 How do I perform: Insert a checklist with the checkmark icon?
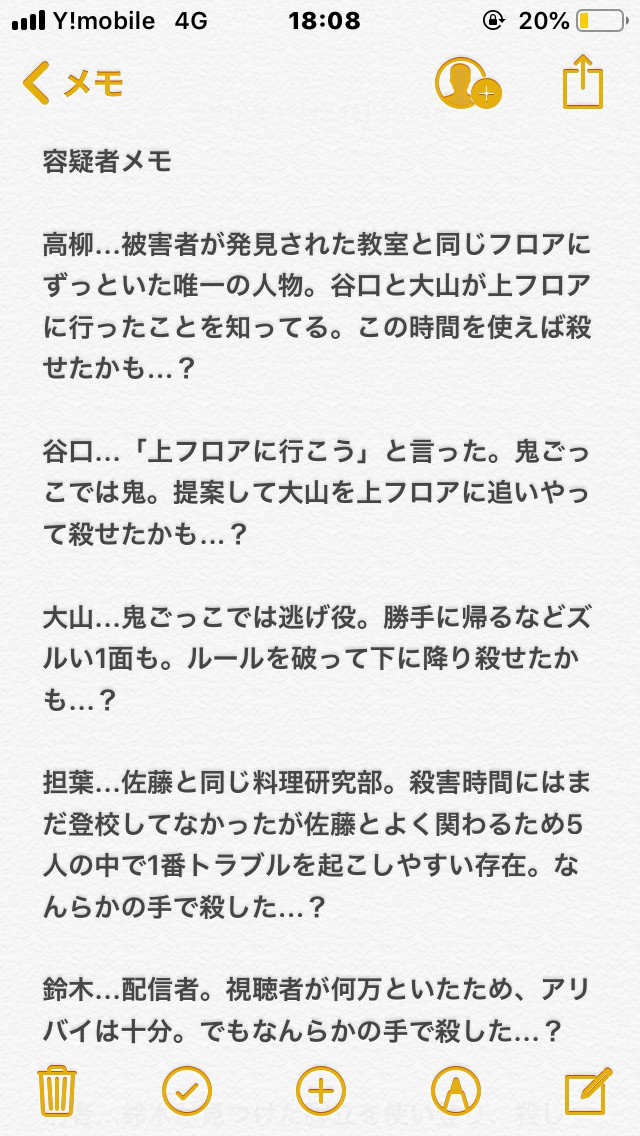[x=187, y=1090]
